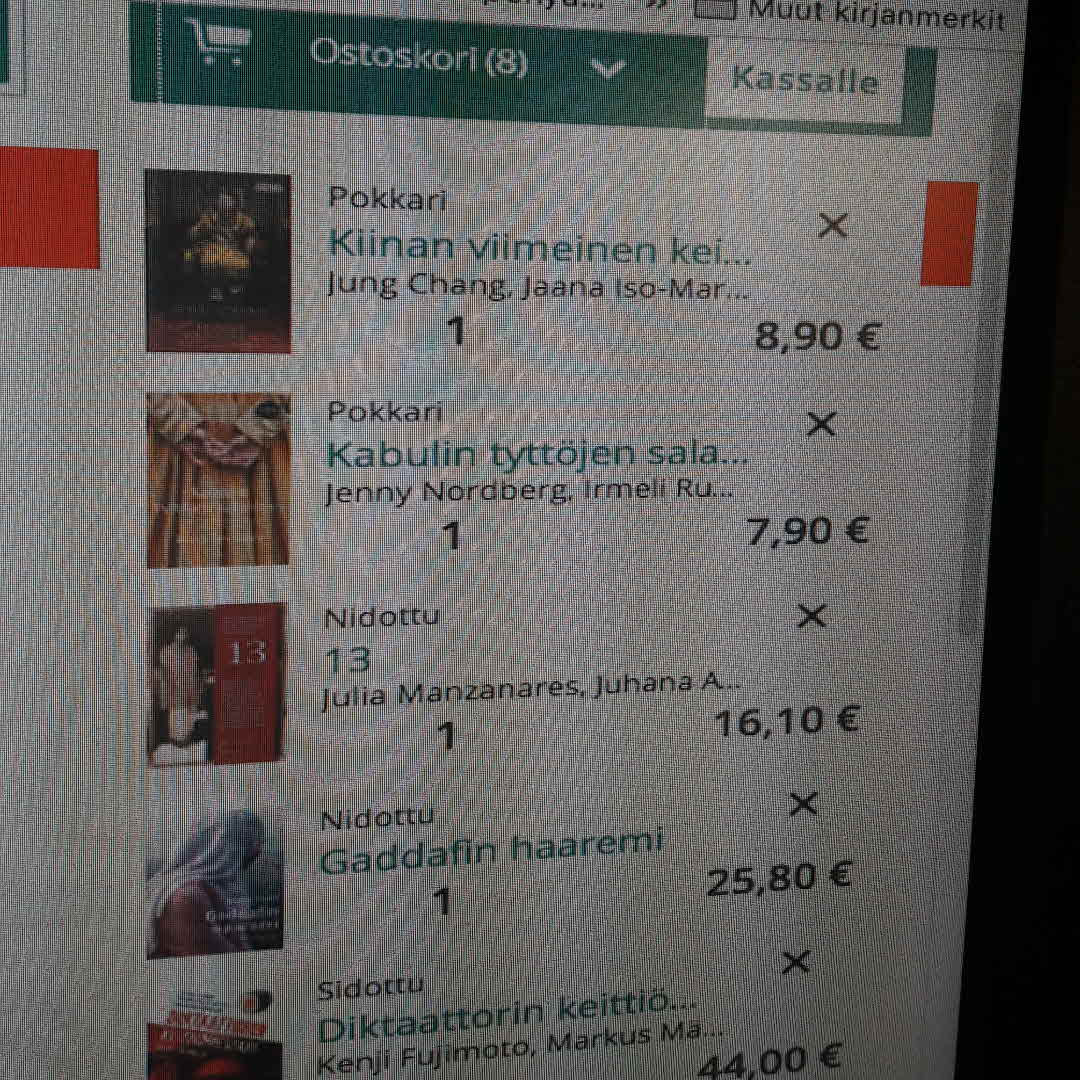The image size is (1080, 1080).
Task: Remove Gaddafin haaremi from cart
Action: point(804,803)
